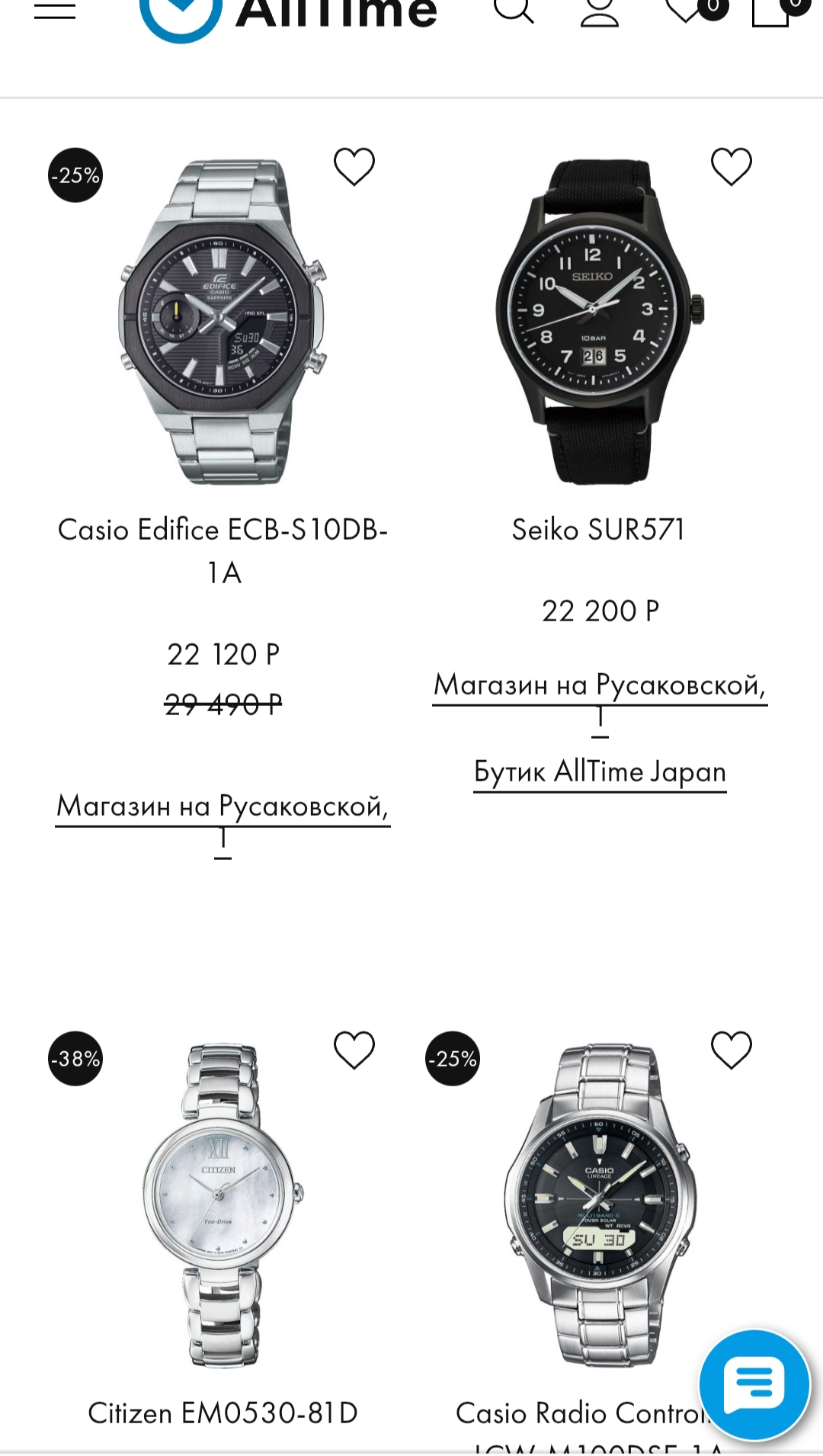Open the hamburger menu
The height and width of the screenshot is (1456, 823).
coord(55,11)
